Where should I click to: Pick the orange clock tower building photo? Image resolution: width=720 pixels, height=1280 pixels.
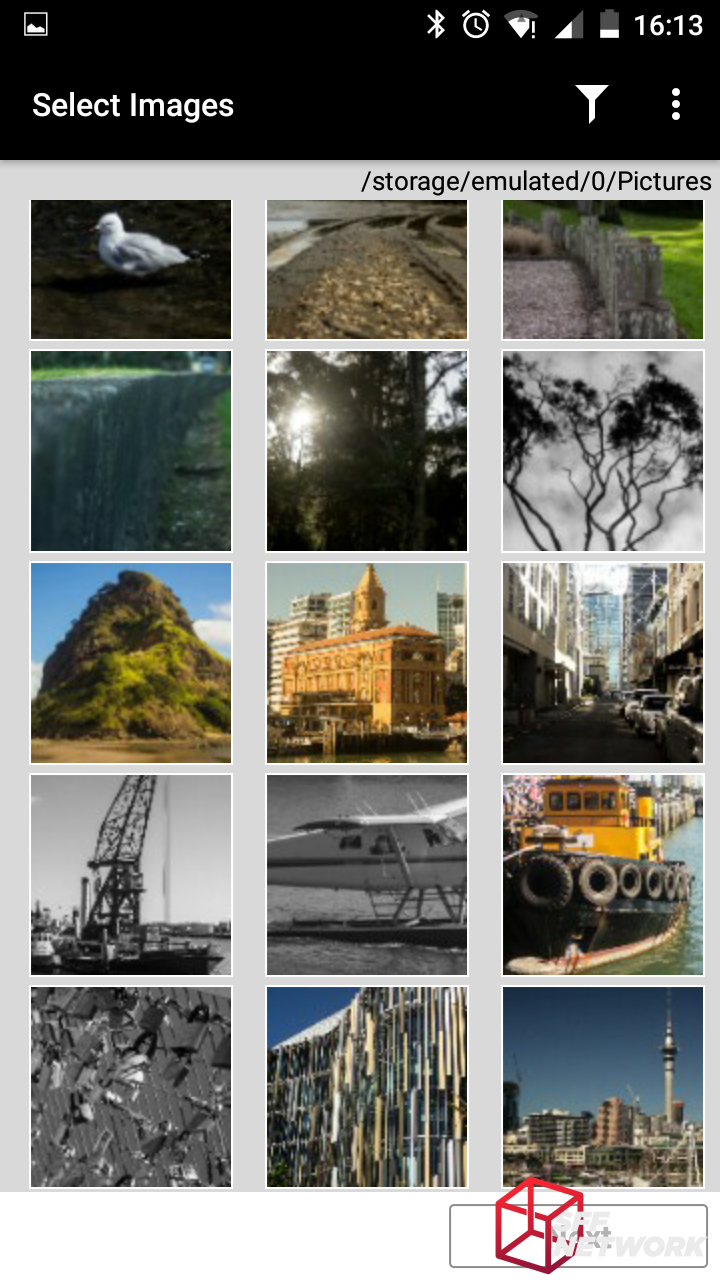click(367, 663)
